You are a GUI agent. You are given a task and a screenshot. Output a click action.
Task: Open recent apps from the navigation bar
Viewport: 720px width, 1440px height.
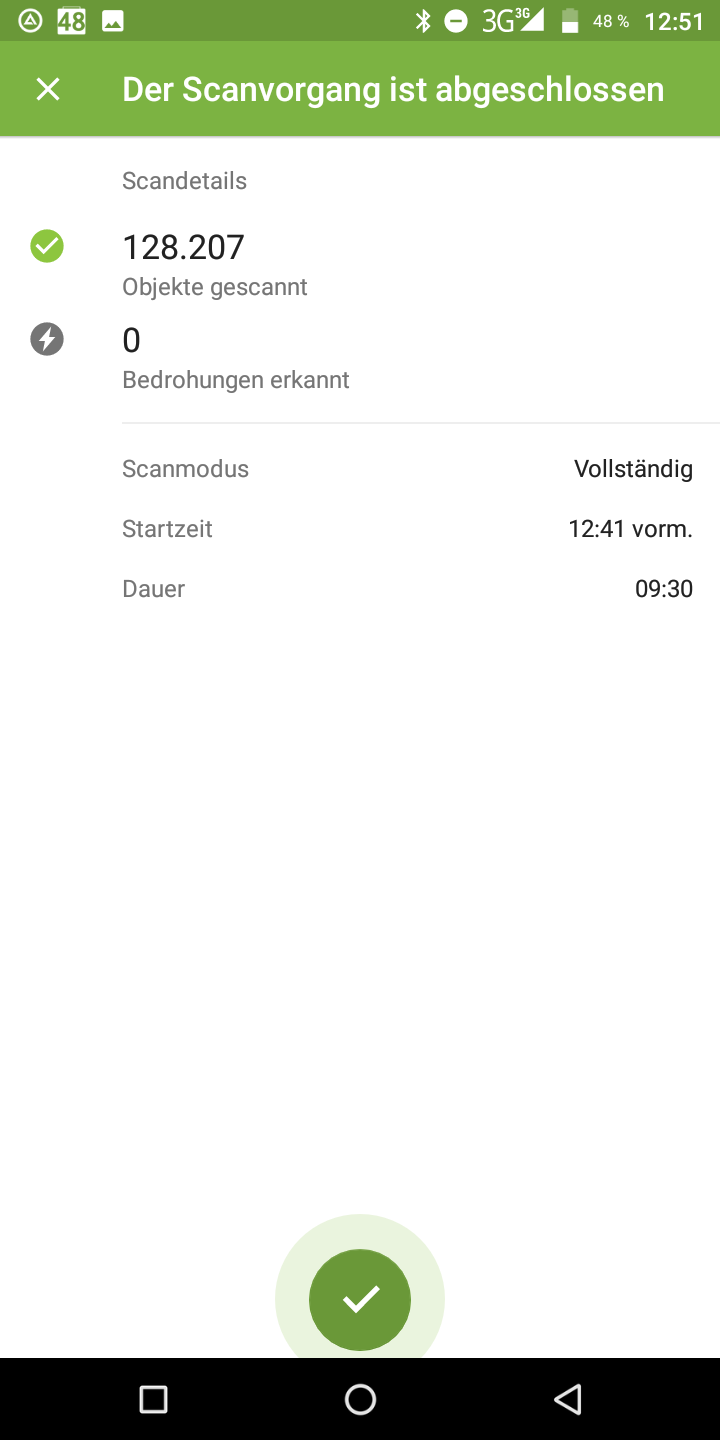click(153, 1399)
